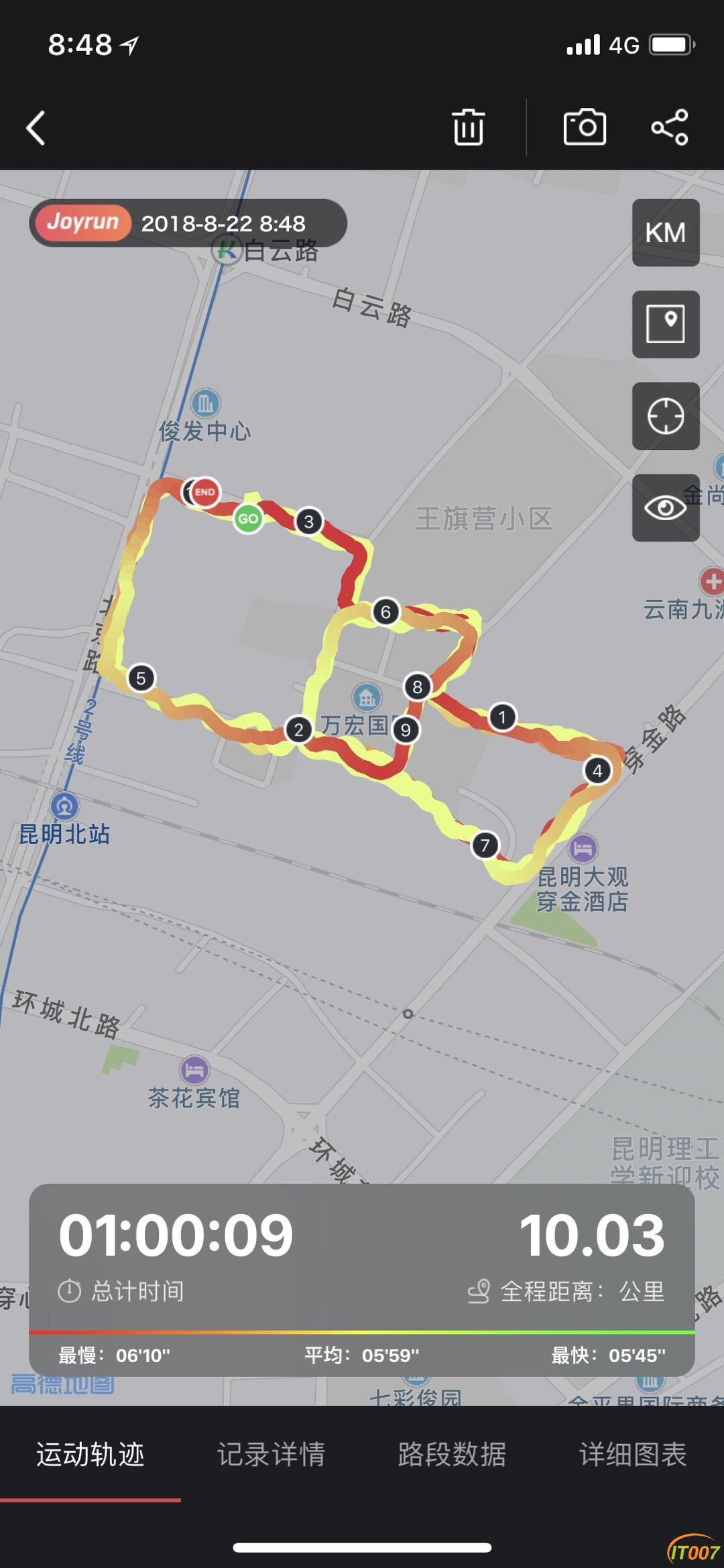Open the 详细图表 tab
The height and width of the screenshot is (1568, 724).
pyautogui.click(x=633, y=1454)
